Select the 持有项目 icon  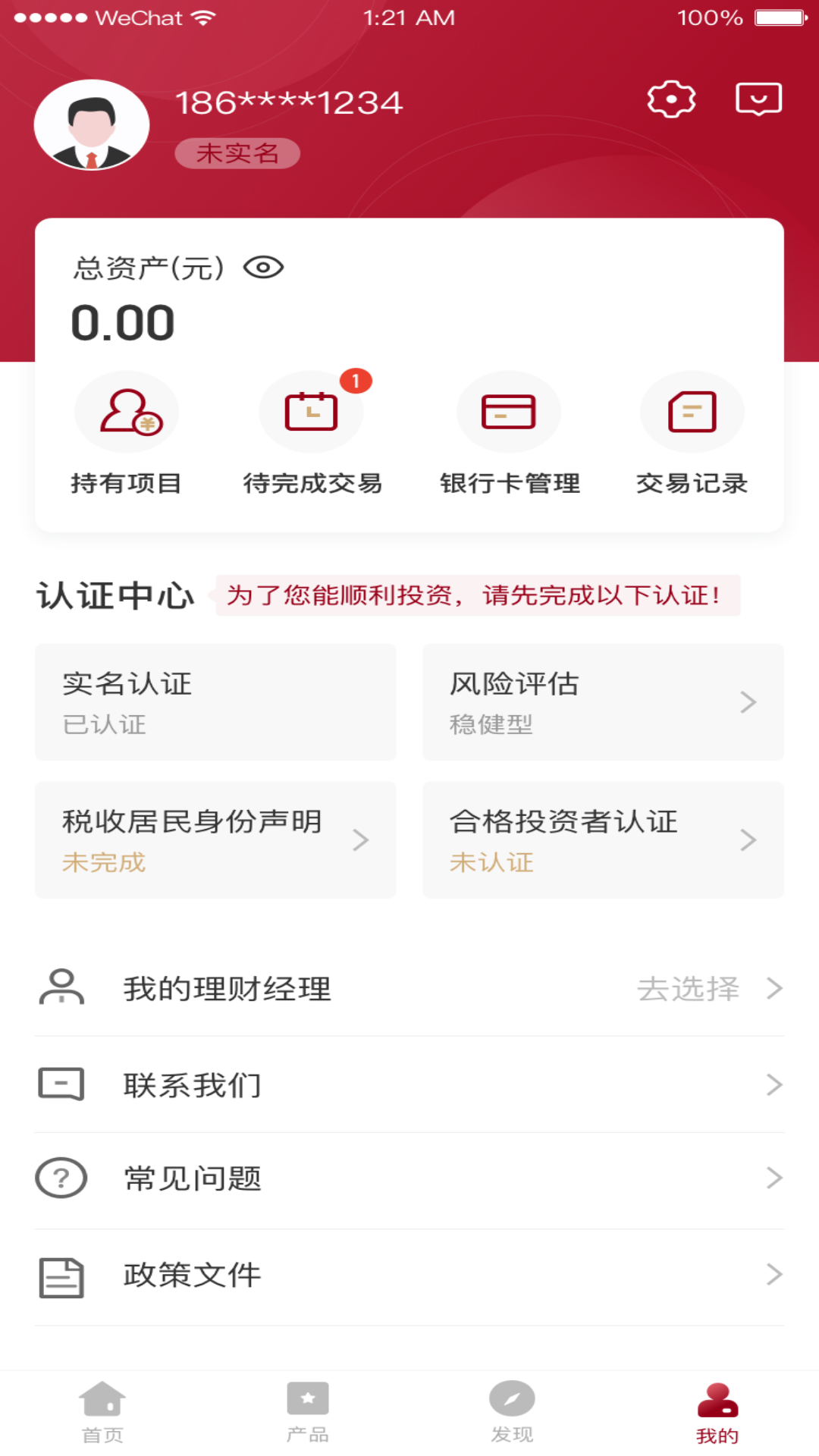(127, 412)
